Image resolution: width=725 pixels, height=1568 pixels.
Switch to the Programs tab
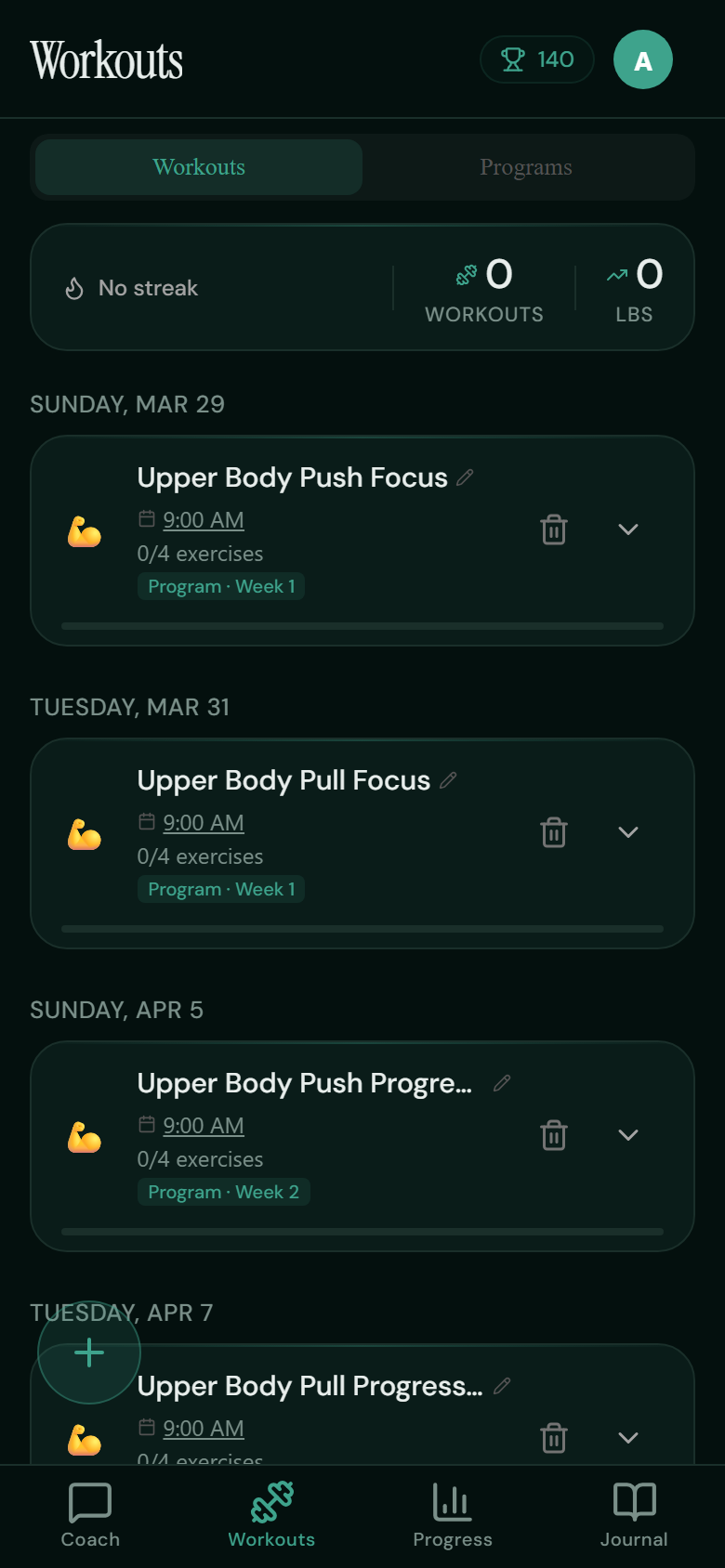(526, 167)
